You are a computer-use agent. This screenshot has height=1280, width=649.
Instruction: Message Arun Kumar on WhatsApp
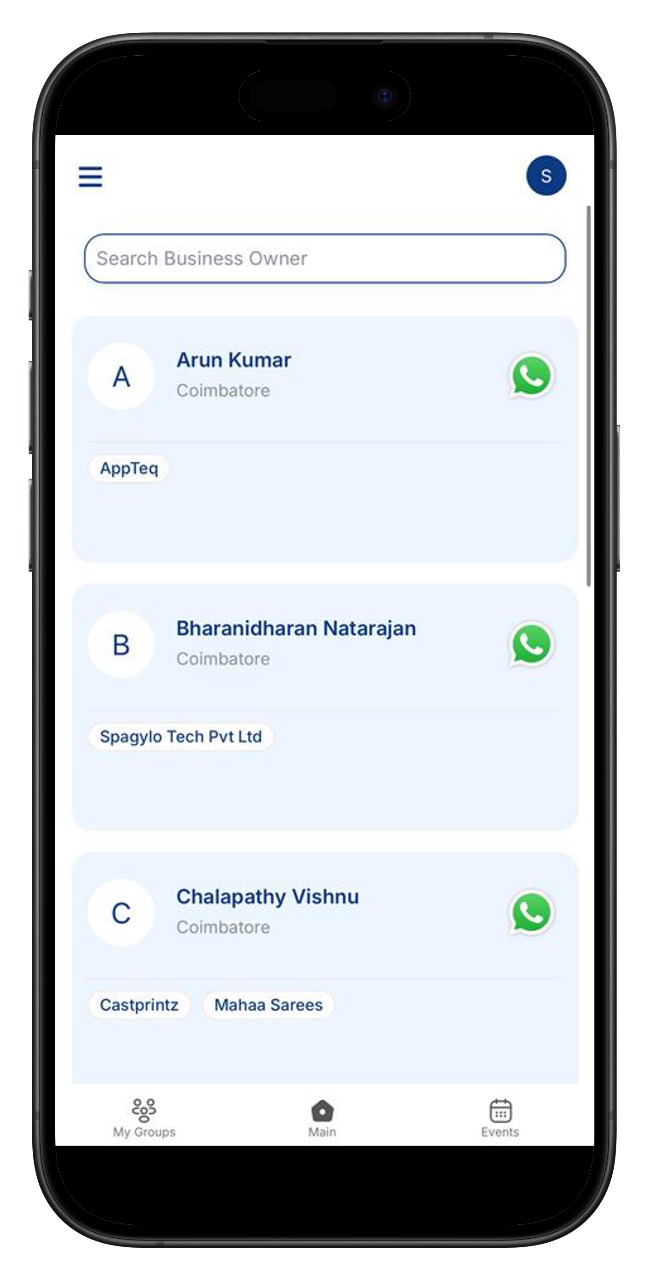pyautogui.click(x=531, y=376)
